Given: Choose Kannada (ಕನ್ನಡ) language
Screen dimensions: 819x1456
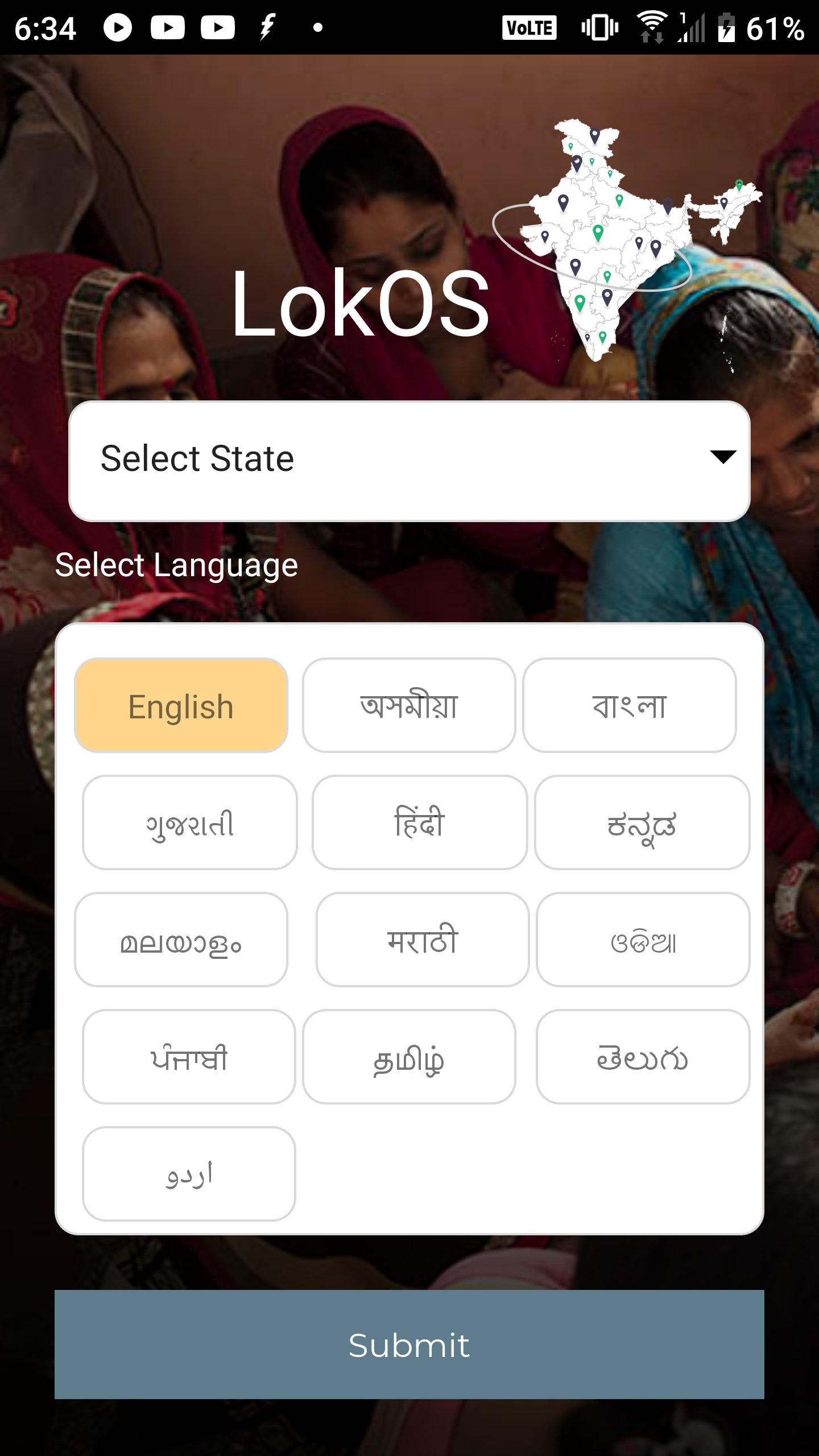Looking at the screenshot, I should coord(642,823).
